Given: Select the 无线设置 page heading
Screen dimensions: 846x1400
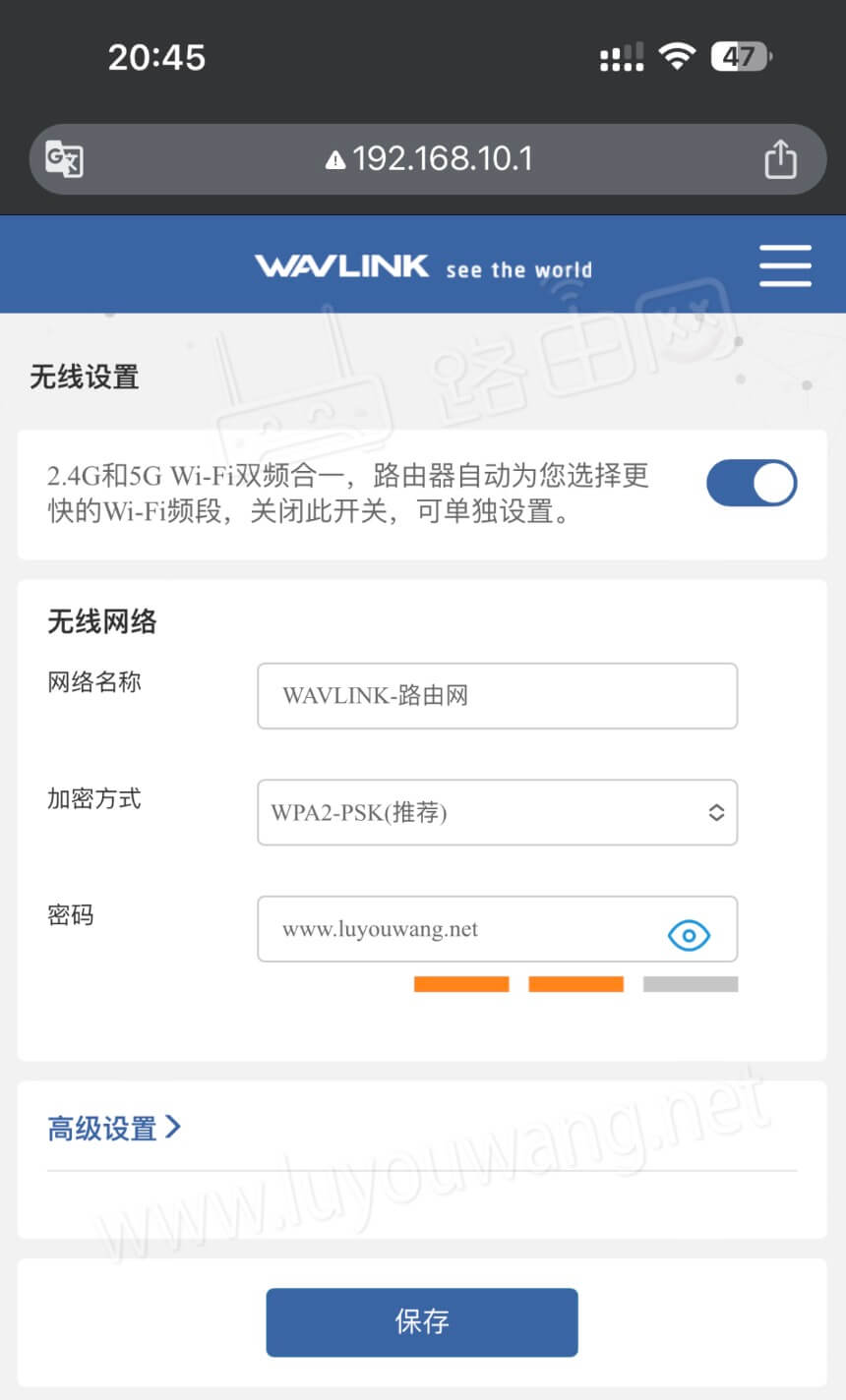Looking at the screenshot, I should pyautogui.click(x=83, y=378).
